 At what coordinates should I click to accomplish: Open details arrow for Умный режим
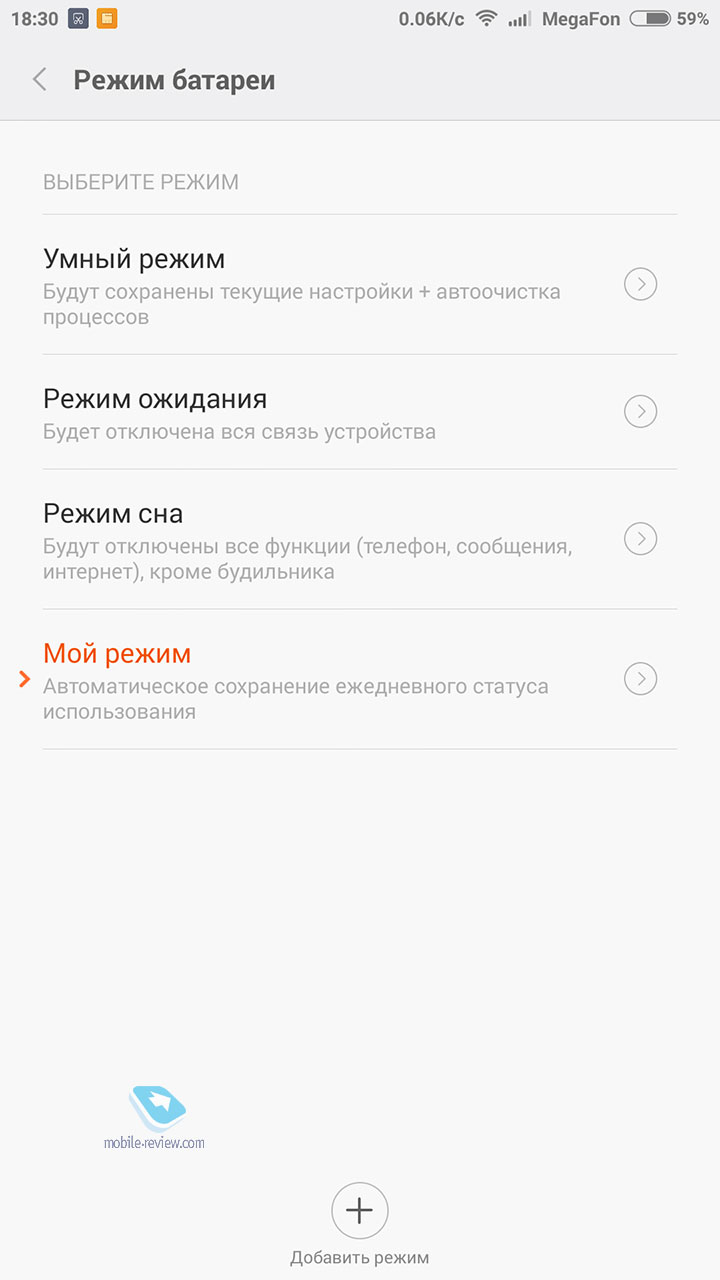click(x=640, y=284)
